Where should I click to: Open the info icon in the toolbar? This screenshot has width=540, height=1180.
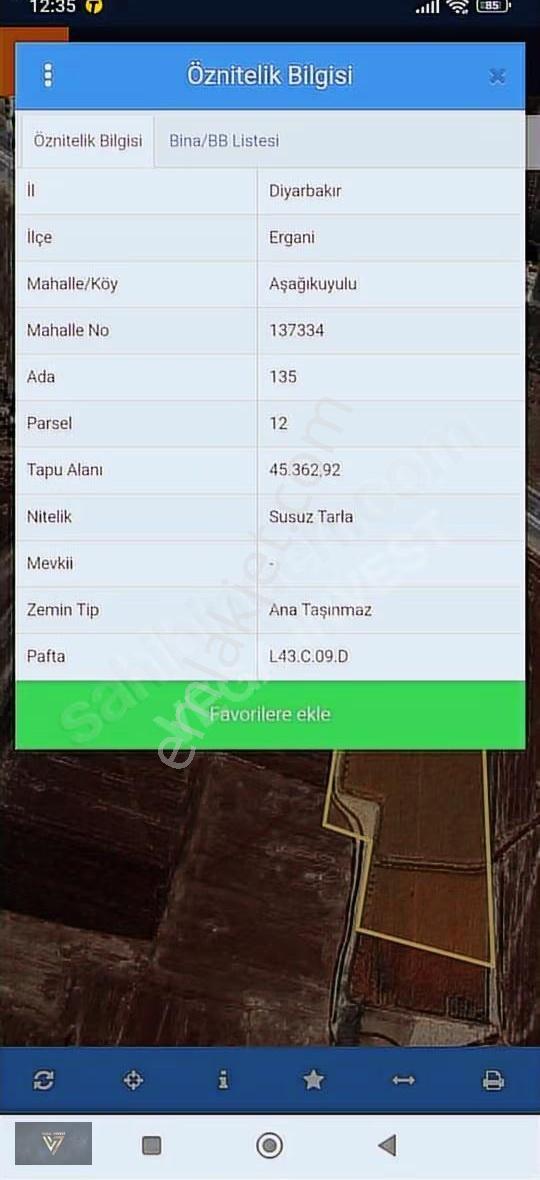(x=223, y=1081)
